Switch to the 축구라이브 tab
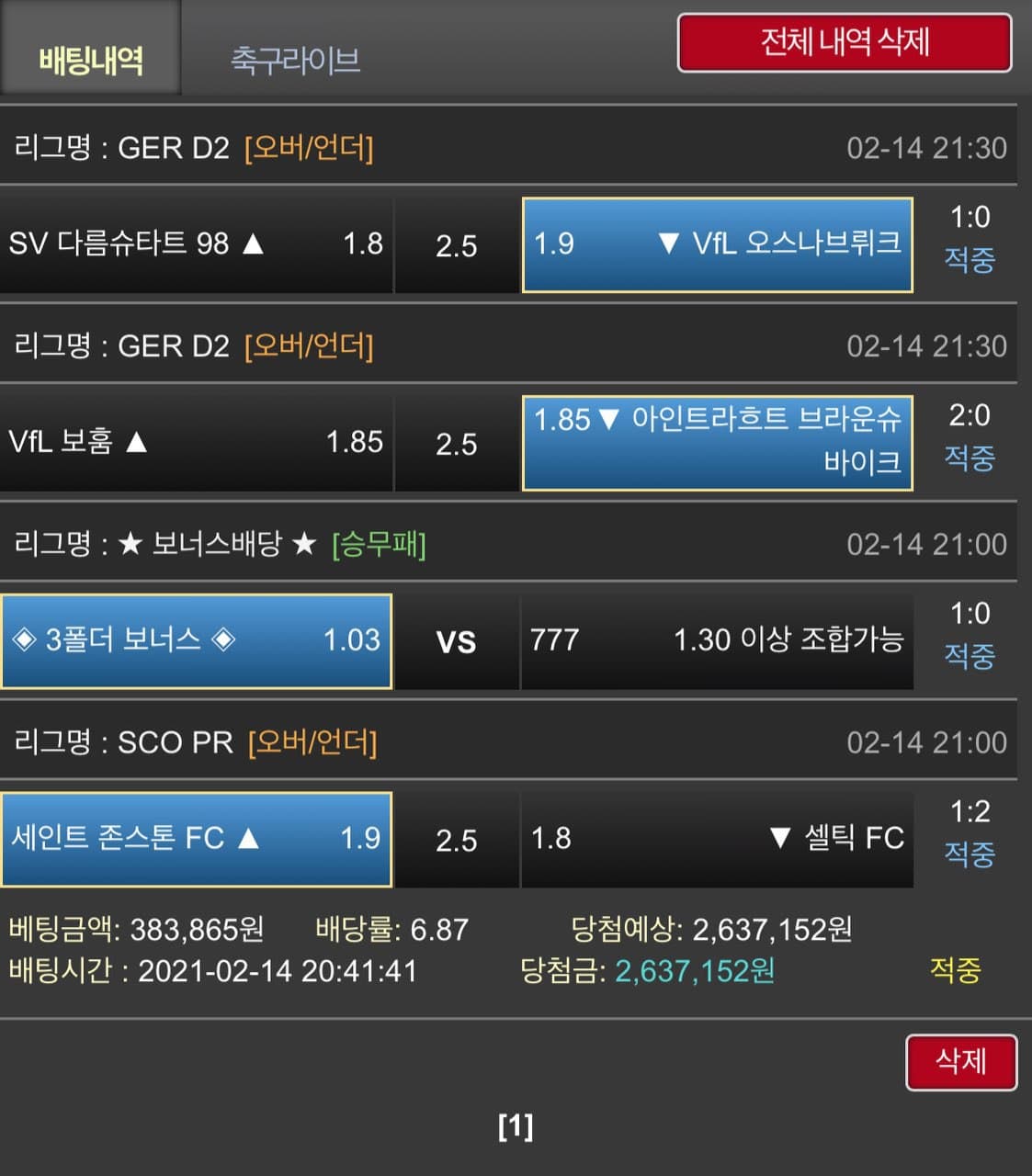Viewport: 1032px width, 1176px height. tap(295, 61)
